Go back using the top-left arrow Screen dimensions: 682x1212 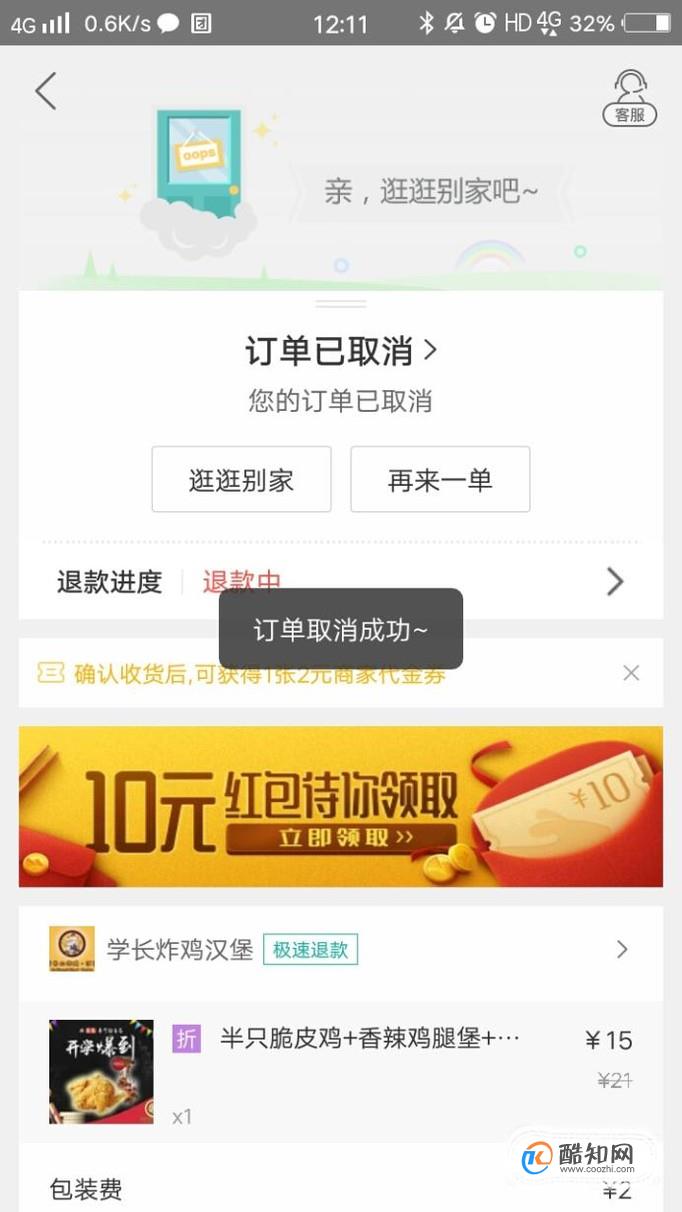pyautogui.click(x=46, y=91)
